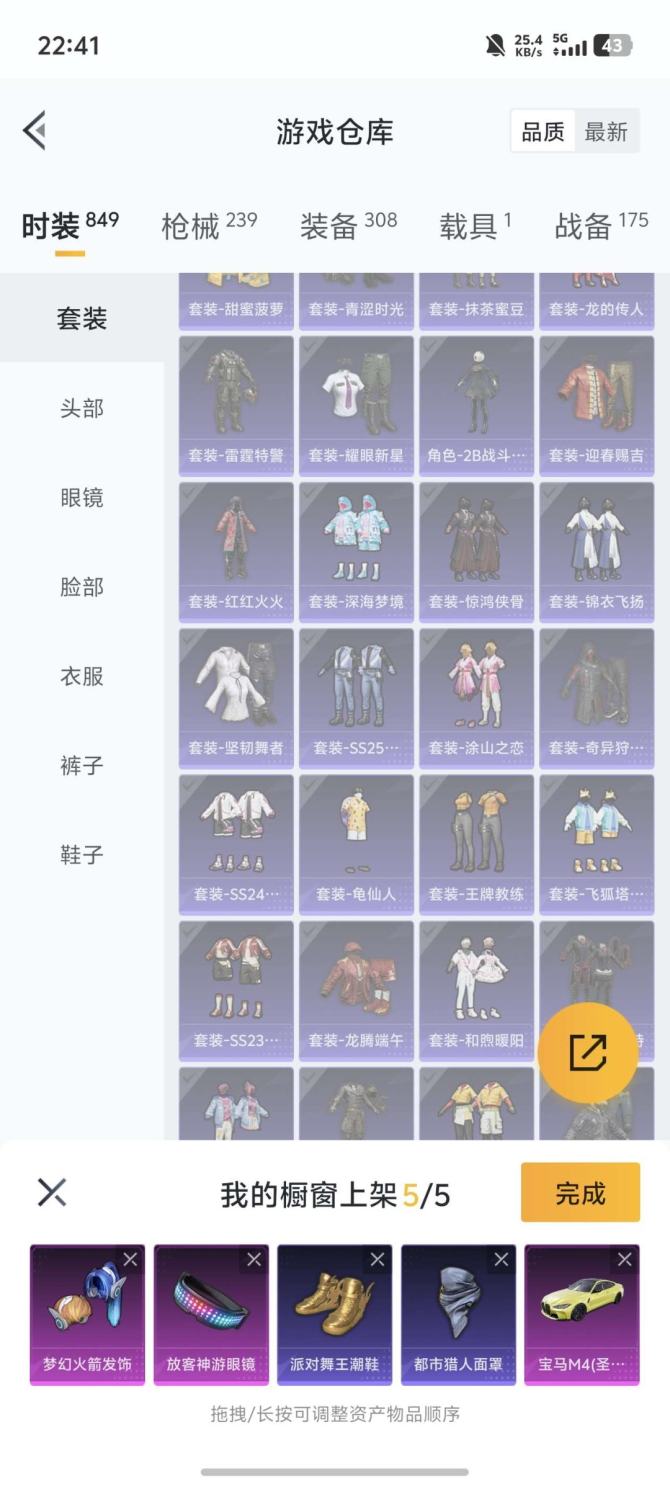Show the 衣服 category

(x=81, y=676)
